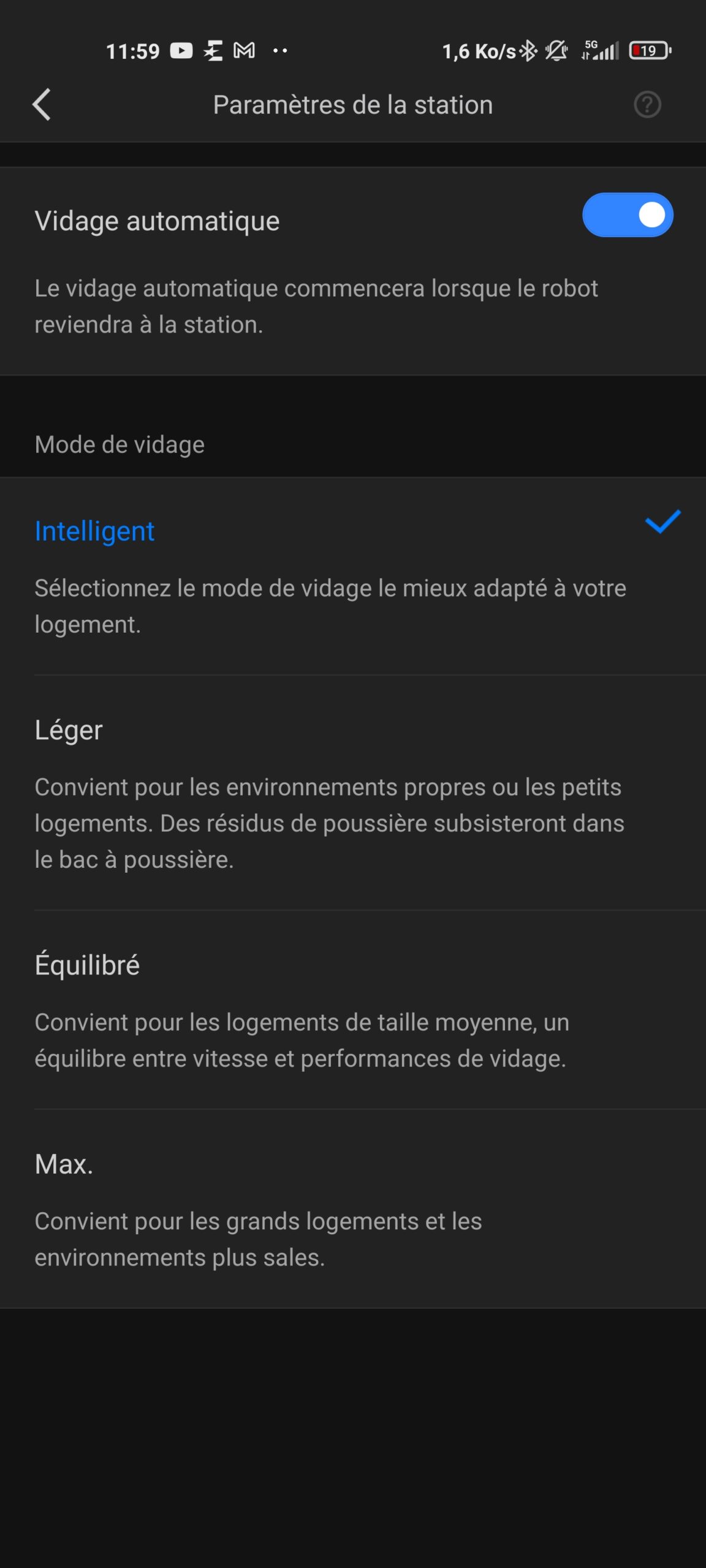This screenshot has height=1568, width=706.
Task: Choose the Léger emptying mode
Action: [353, 793]
